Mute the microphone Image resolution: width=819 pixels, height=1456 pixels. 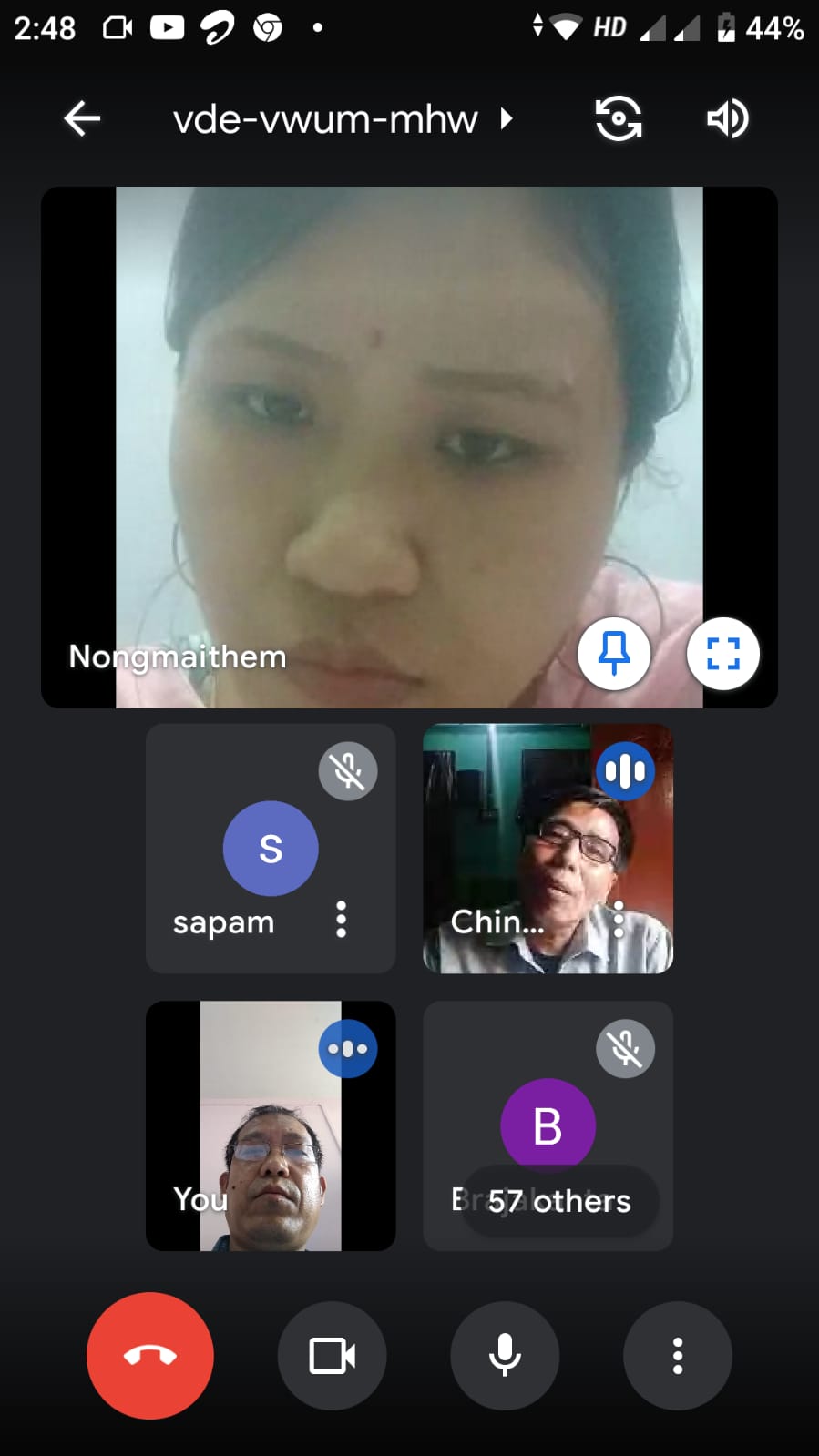pos(505,1356)
